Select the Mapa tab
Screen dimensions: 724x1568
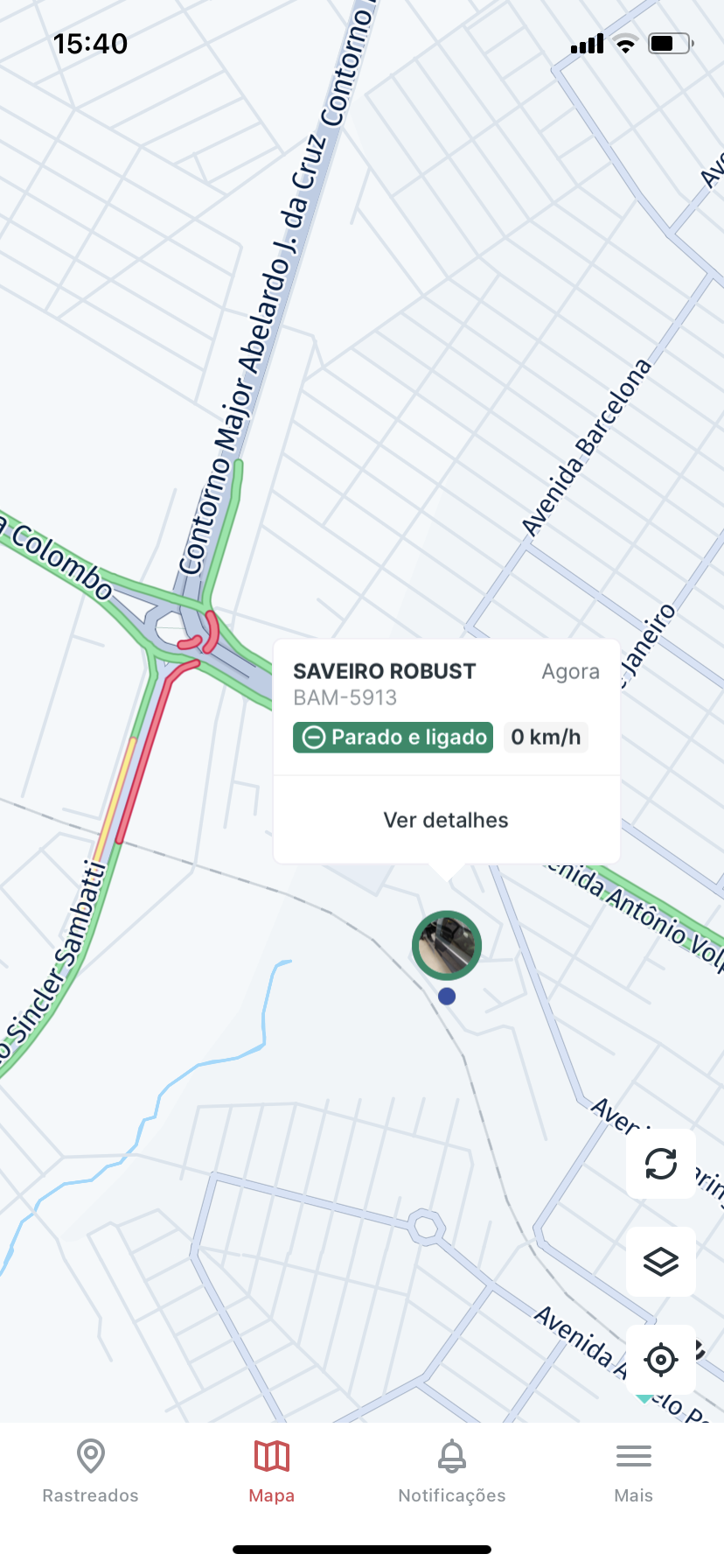pyautogui.click(x=272, y=1472)
